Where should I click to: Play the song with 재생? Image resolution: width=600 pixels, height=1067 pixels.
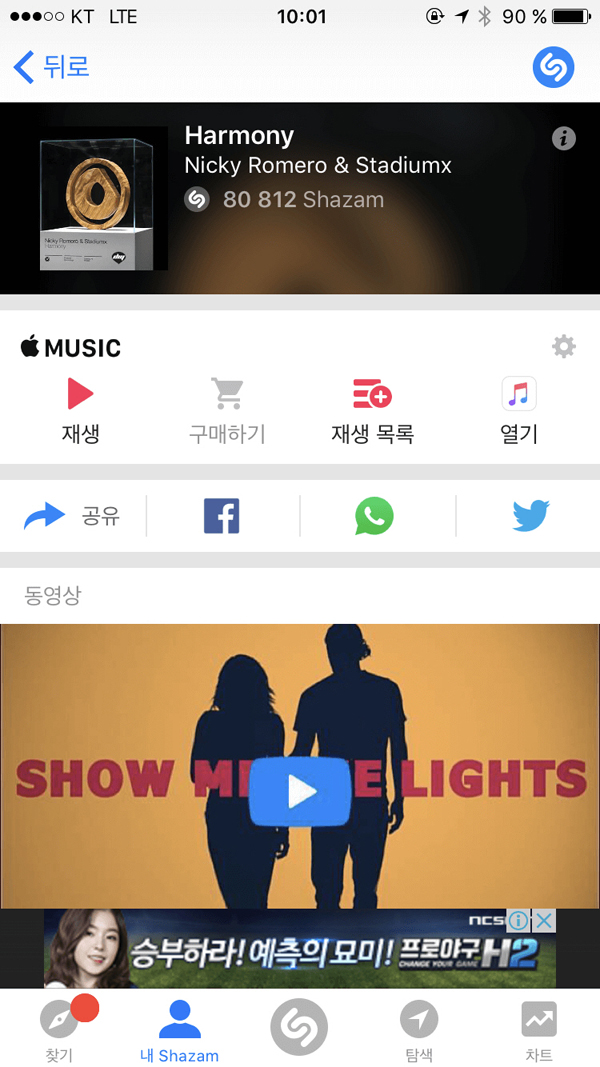(x=80, y=409)
